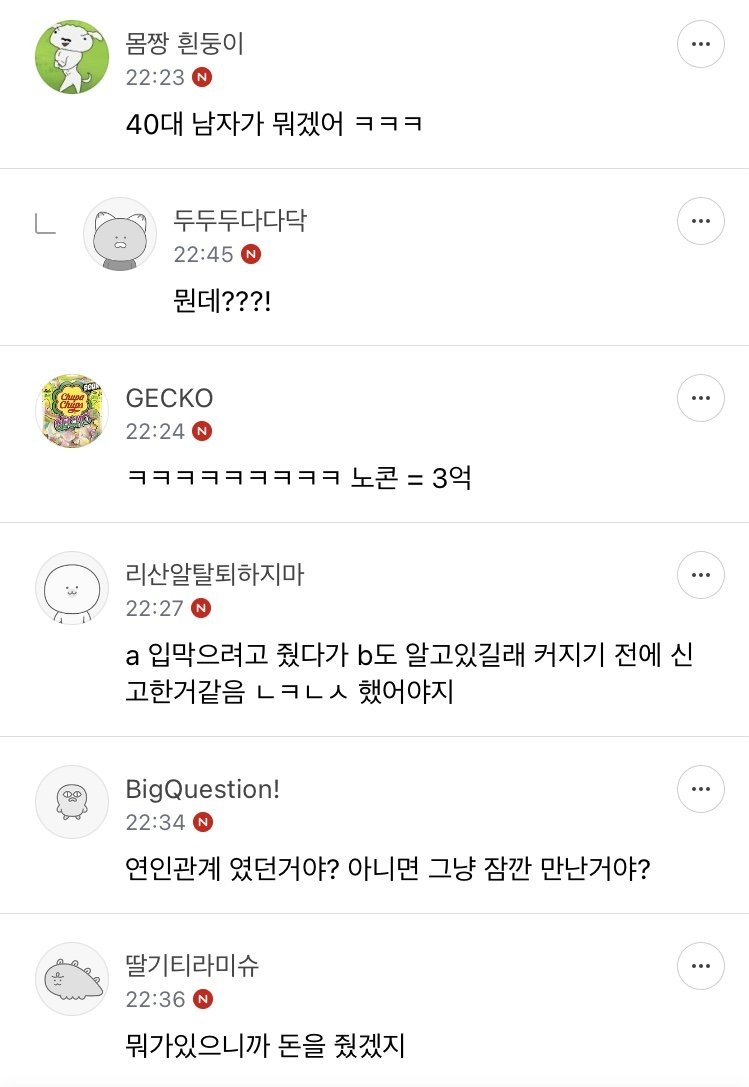
Task: View BigQuestion!'s profile avatar
Action: [72, 802]
